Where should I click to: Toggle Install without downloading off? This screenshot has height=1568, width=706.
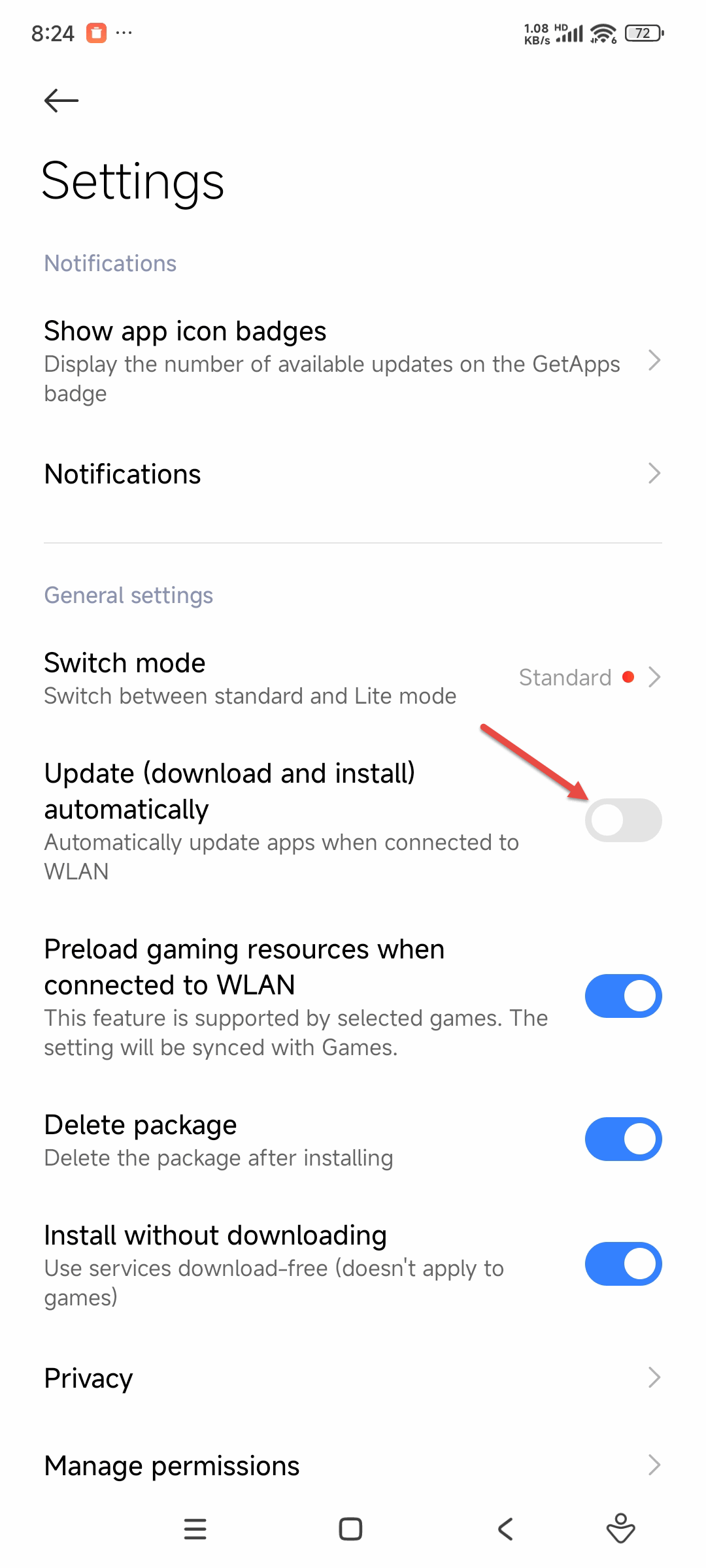pos(623,1264)
